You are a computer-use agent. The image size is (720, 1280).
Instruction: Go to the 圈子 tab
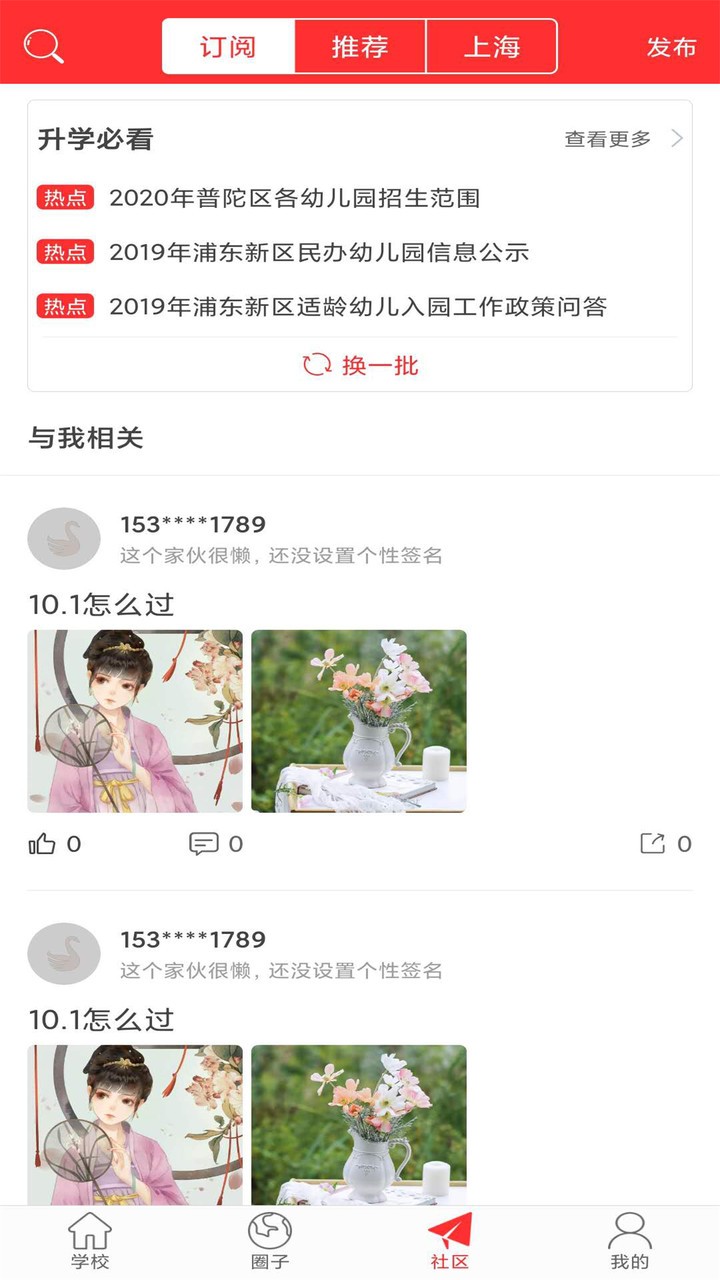(x=270, y=1241)
